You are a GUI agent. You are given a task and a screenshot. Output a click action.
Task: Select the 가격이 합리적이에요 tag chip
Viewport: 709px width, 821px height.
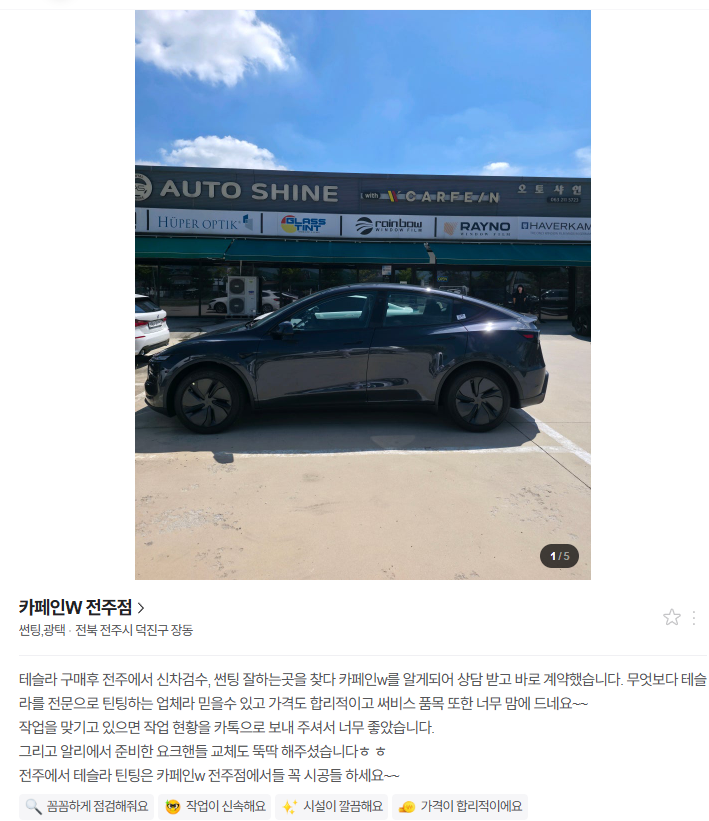click(459, 806)
